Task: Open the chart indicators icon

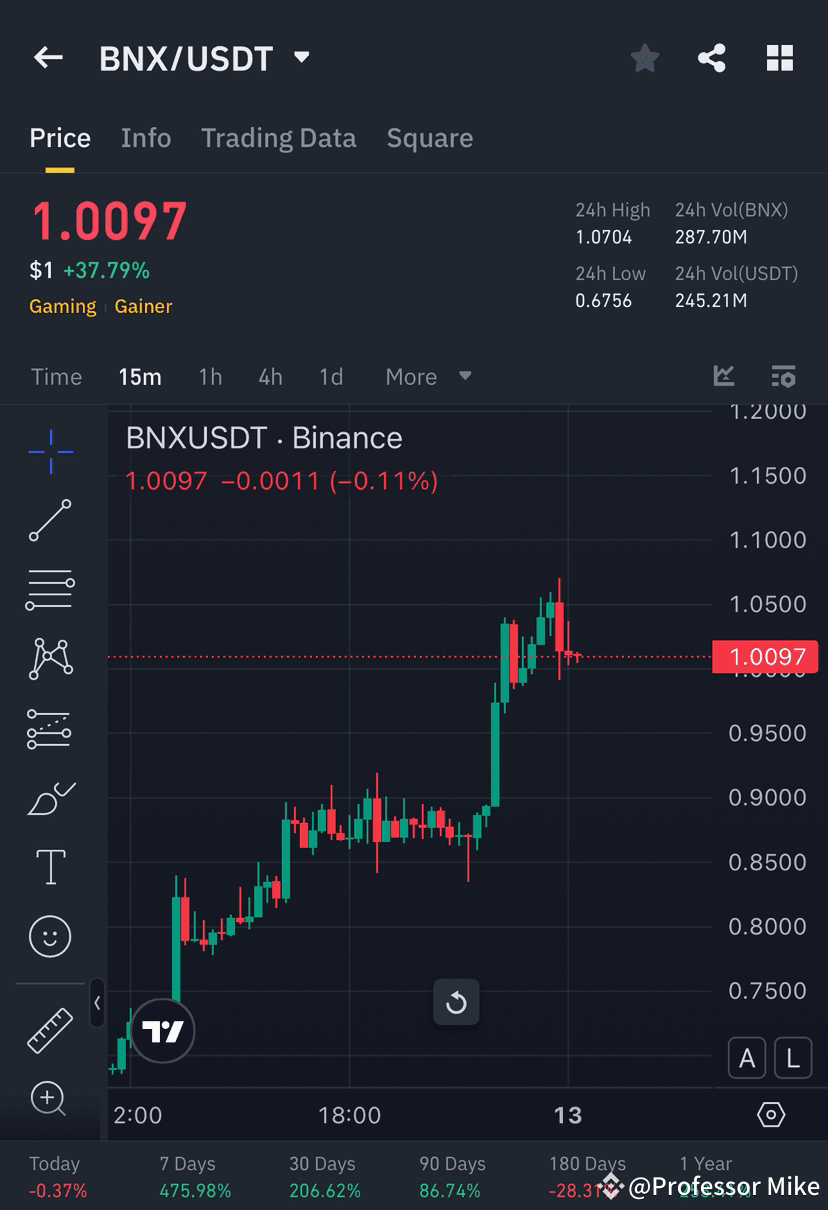Action: click(723, 376)
